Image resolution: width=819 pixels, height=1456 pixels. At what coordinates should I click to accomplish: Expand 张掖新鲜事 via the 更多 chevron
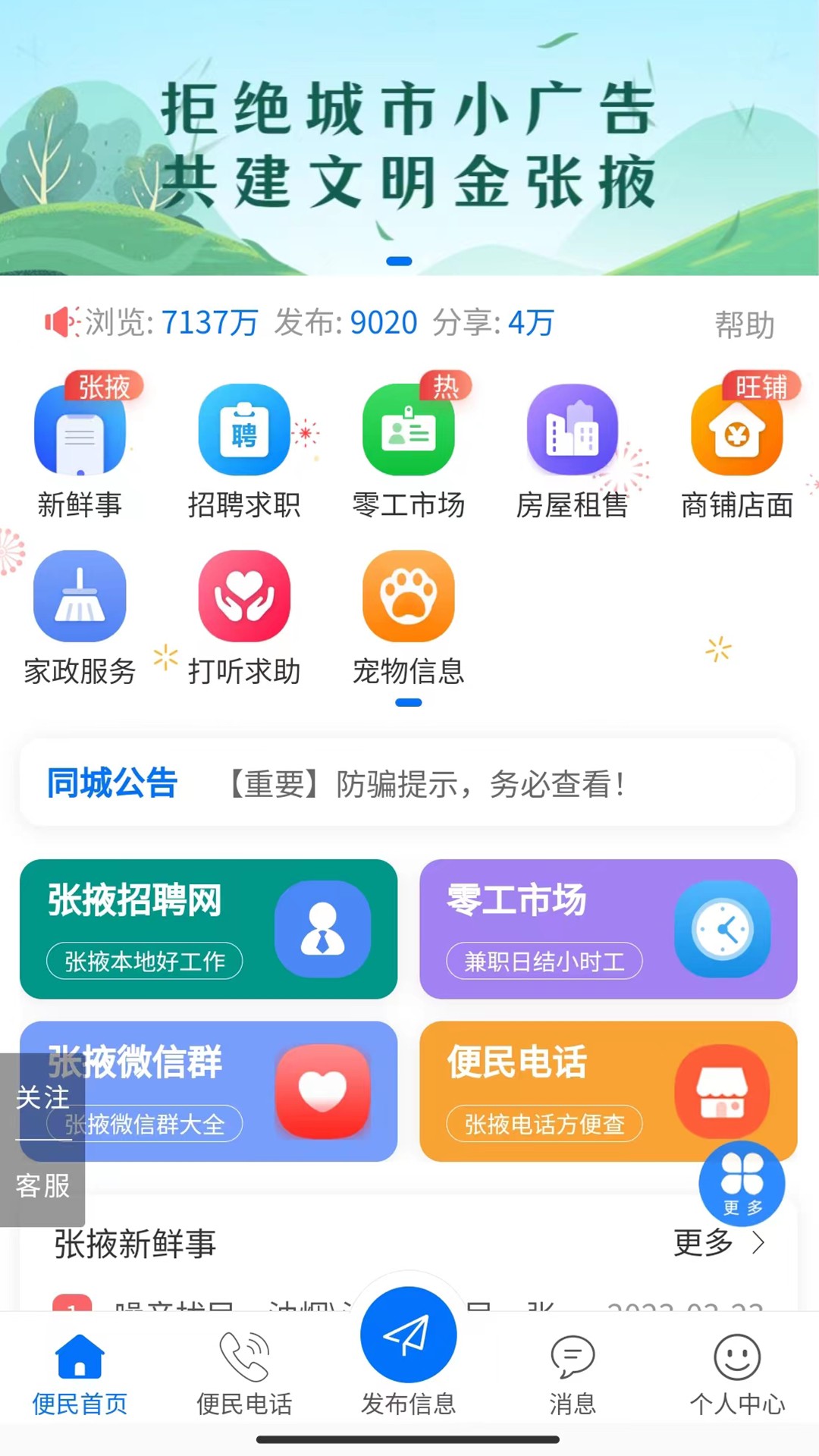point(717,1244)
